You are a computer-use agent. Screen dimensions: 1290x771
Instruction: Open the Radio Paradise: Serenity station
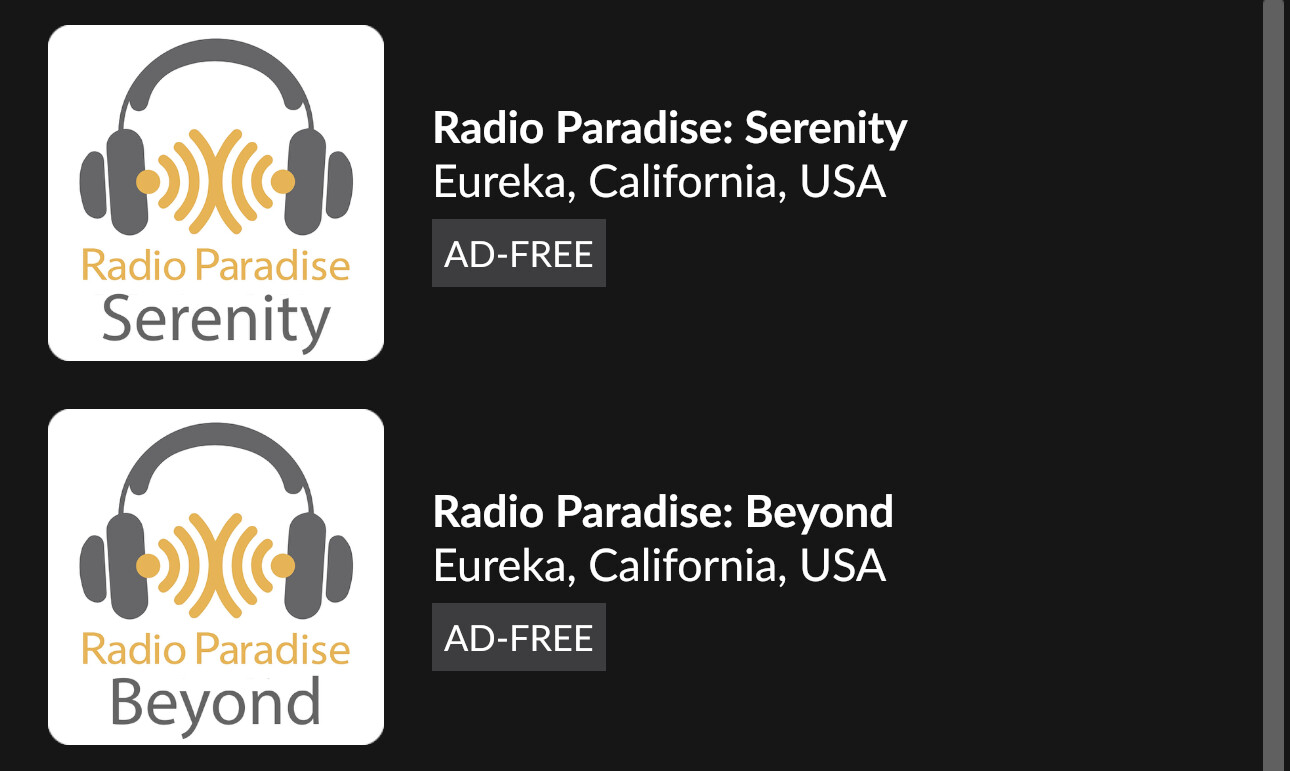pos(669,129)
